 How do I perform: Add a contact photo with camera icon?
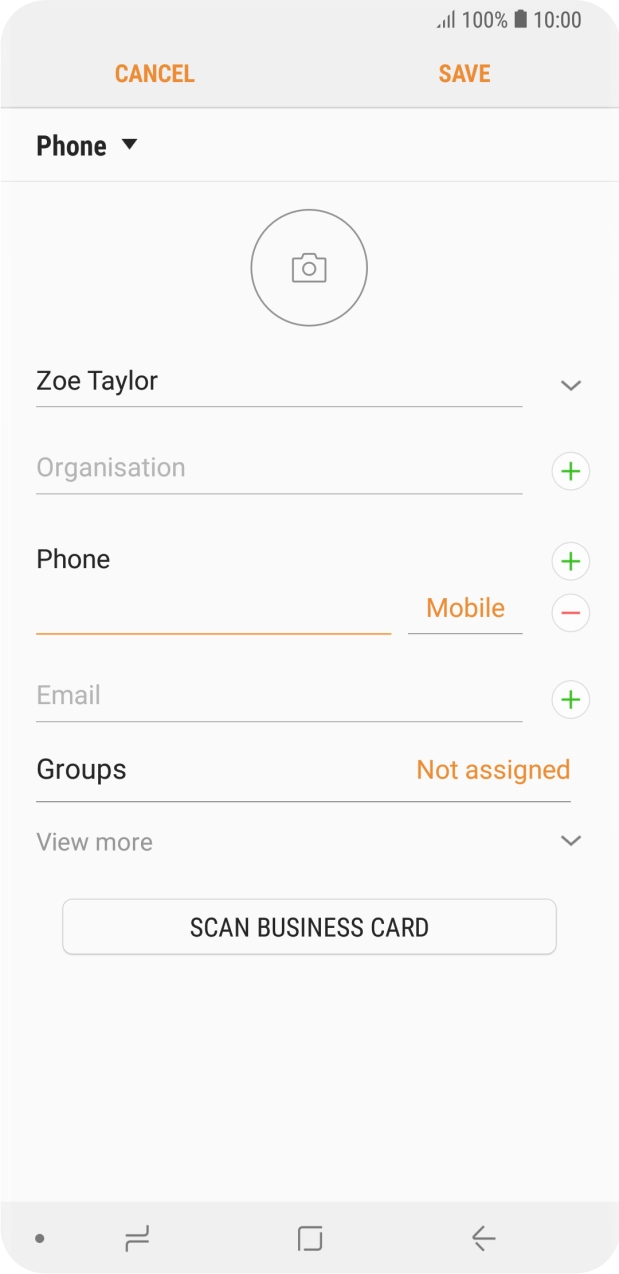[309, 268]
